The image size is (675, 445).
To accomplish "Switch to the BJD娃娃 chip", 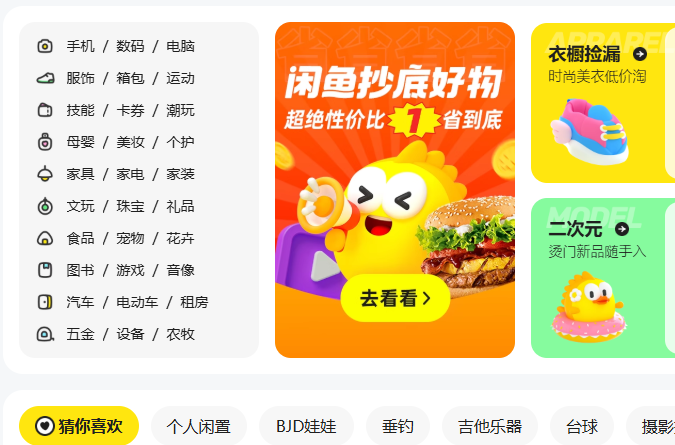I will pyautogui.click(x=306, y=426).
